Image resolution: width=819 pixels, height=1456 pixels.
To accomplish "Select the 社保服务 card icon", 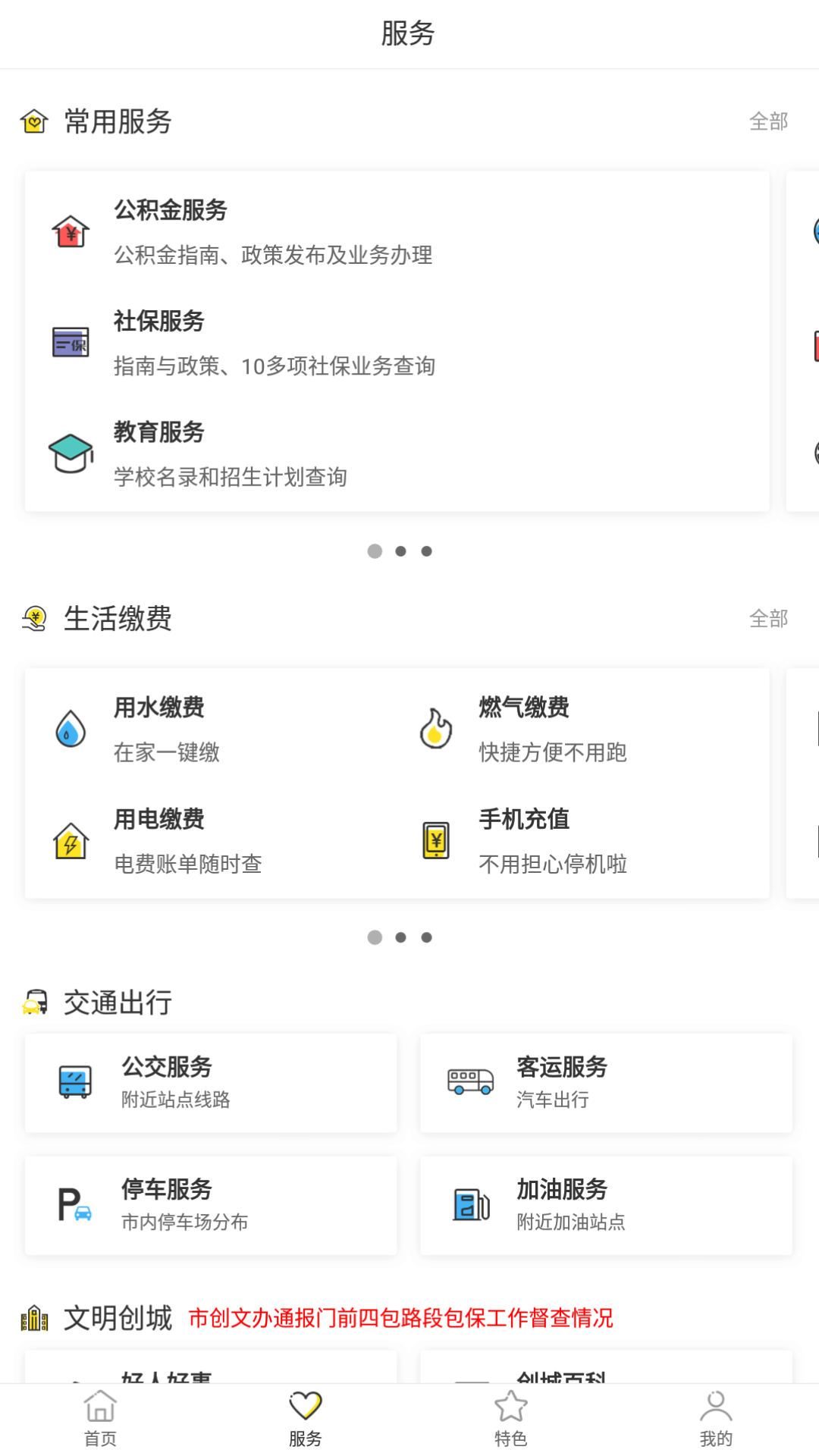I will tap(71, 343).
